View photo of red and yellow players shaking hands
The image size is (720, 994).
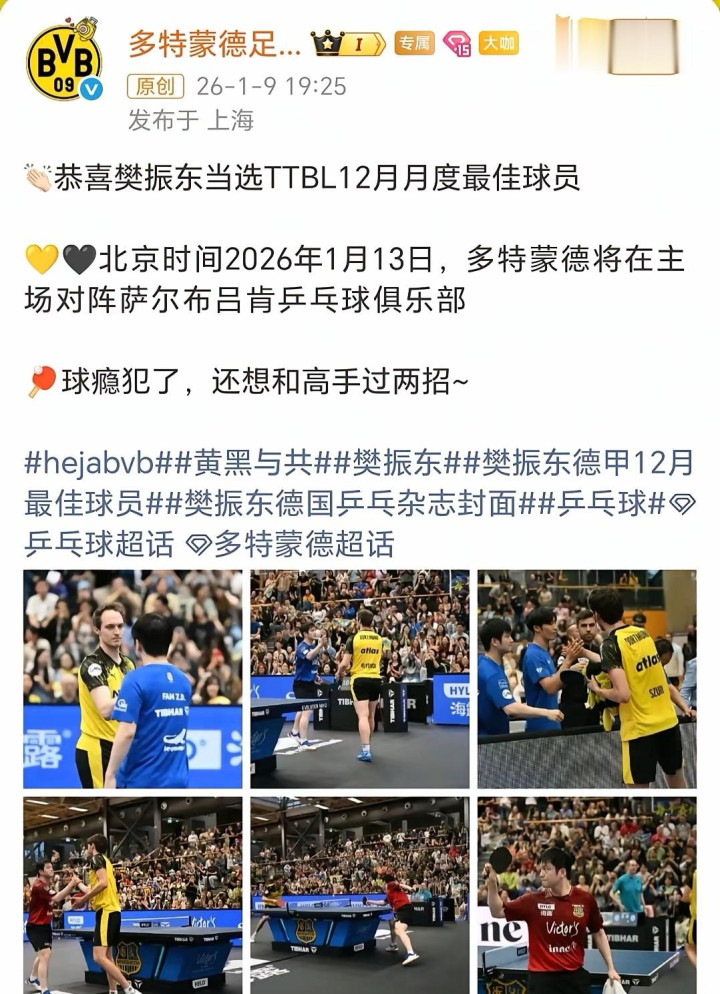tap(133, 895)
